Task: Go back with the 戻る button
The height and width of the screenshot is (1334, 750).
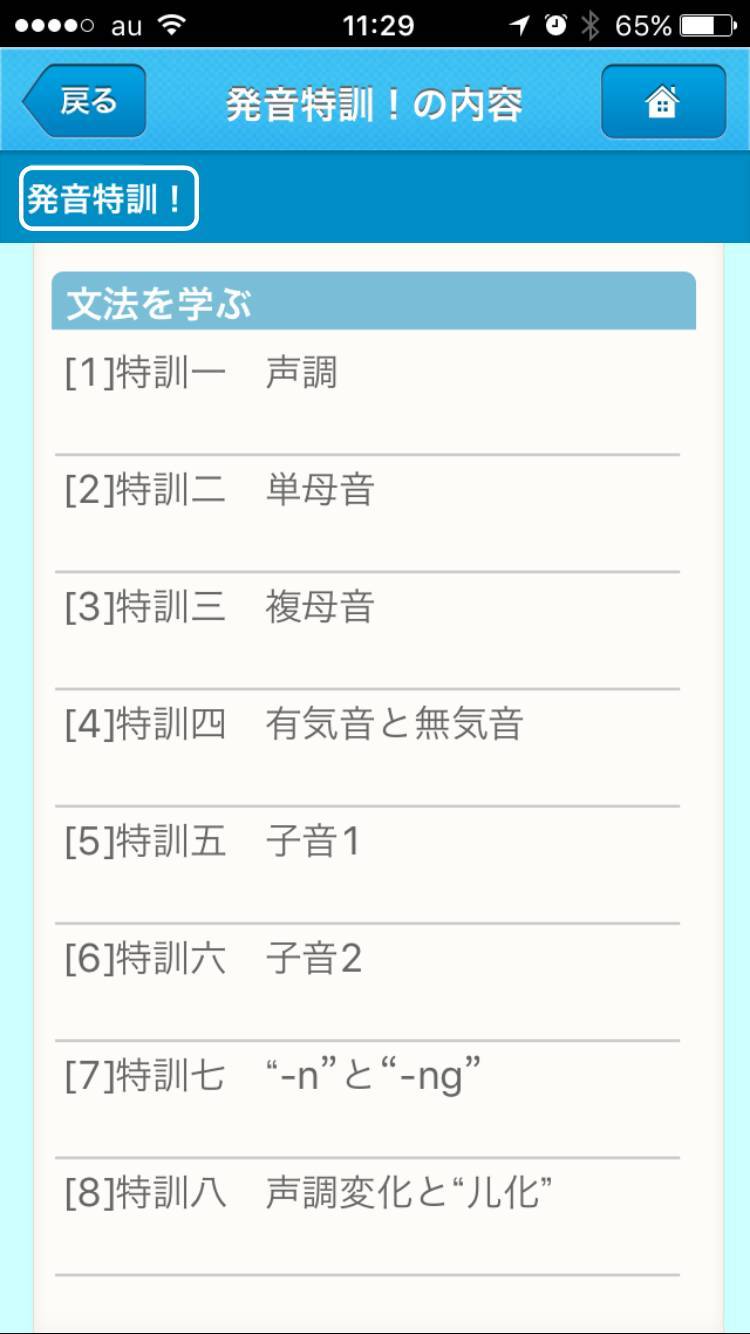Action: (x=85, y=101)
